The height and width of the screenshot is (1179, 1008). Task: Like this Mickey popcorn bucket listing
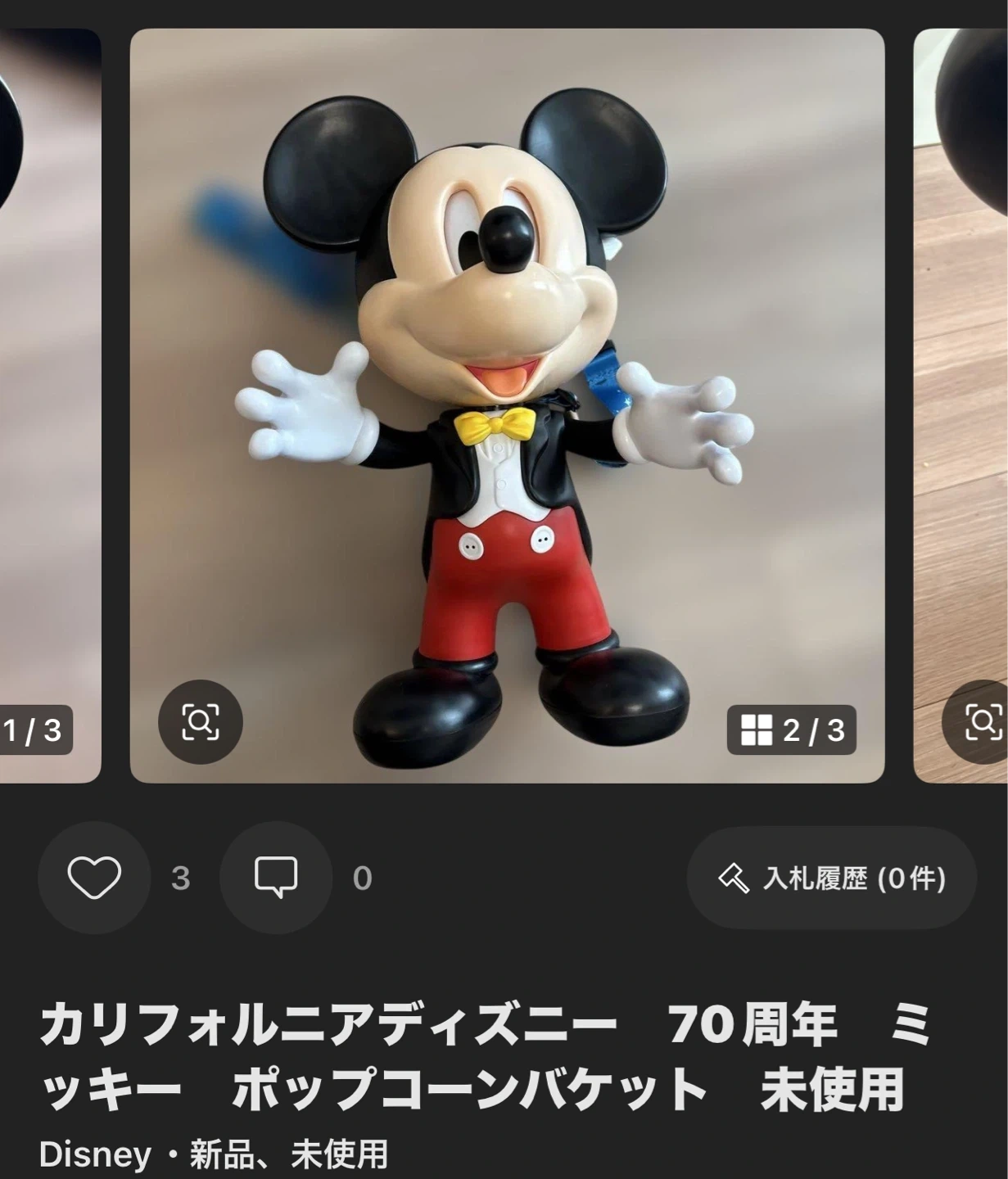click(94, 878)
